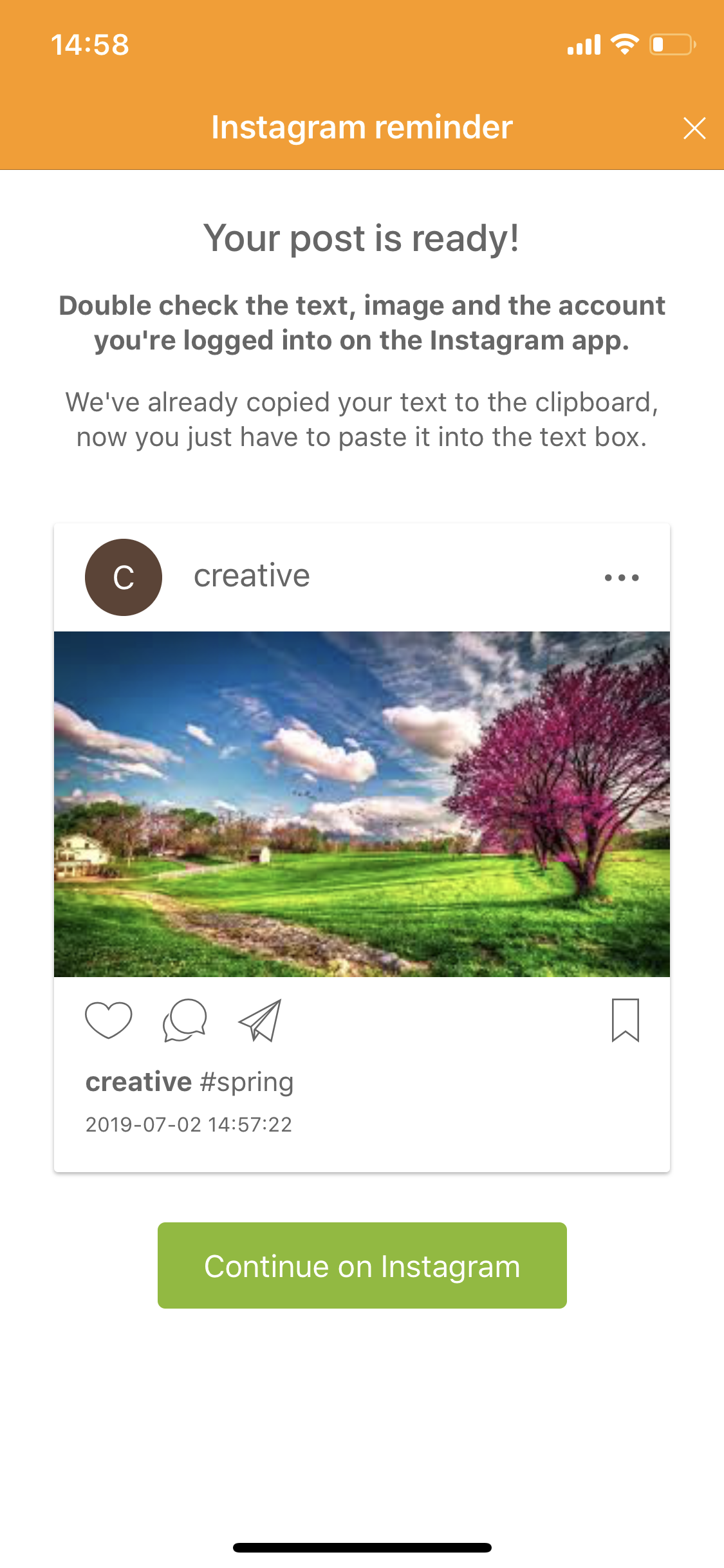The image size is (724, 1568).
Task: Click the cellular signal bars icon
Action: click(583, 44)
